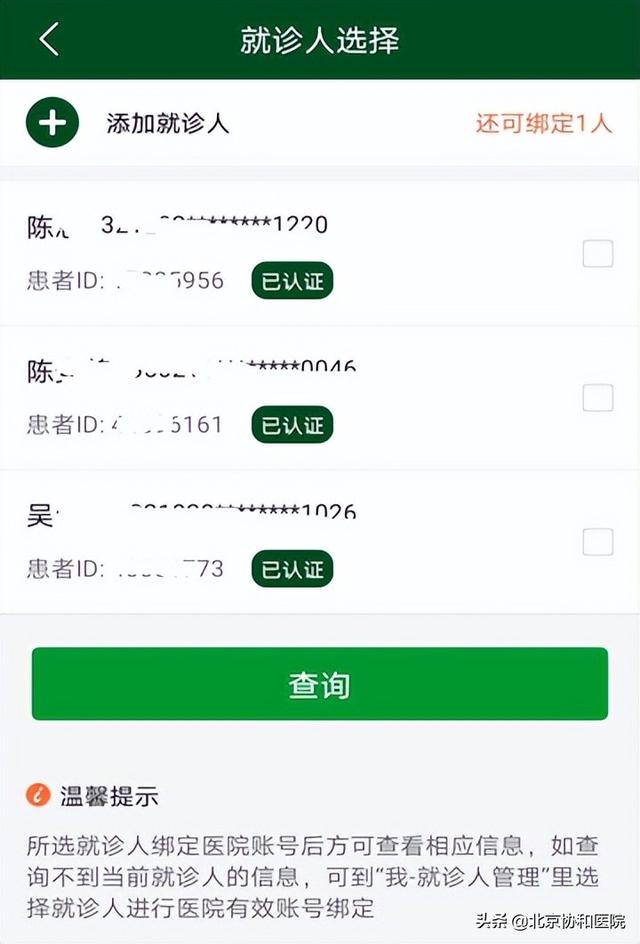Viewport: 640px width, 944px height.
Task: Tap 添加就诊人 to add a patient
Action: coord(167,123)
